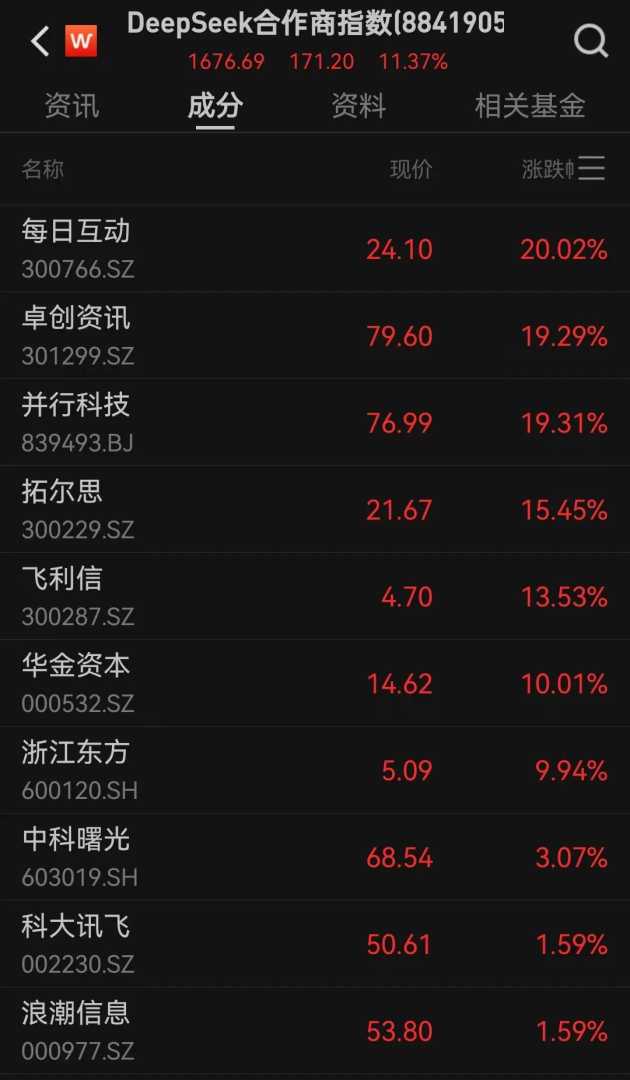Sort the list by 现价
630x1080 pixels.
coord(411,169)
